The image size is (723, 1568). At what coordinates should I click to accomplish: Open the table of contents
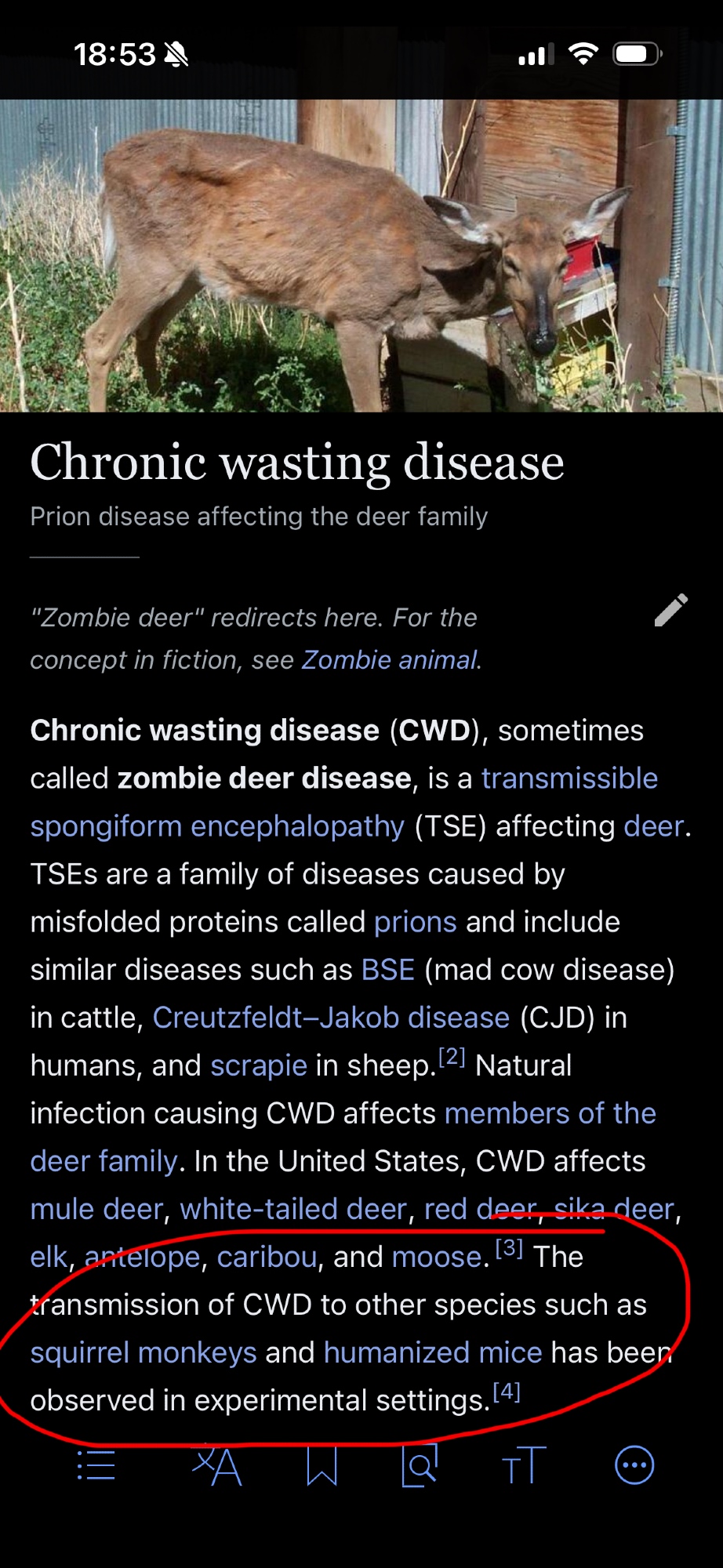[x=96, y=1465]
